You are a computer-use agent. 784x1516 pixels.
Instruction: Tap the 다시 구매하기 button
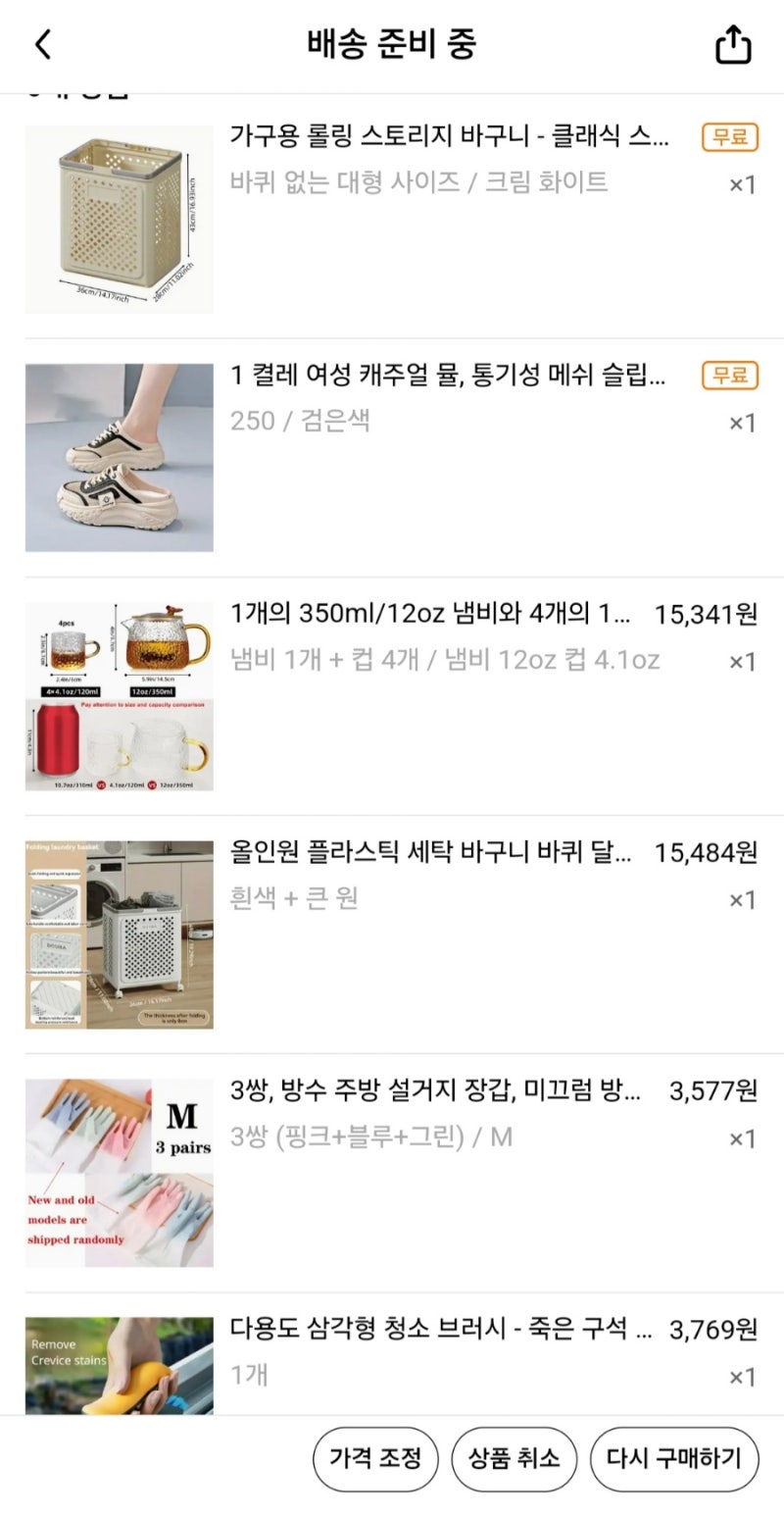(673, 1459)
